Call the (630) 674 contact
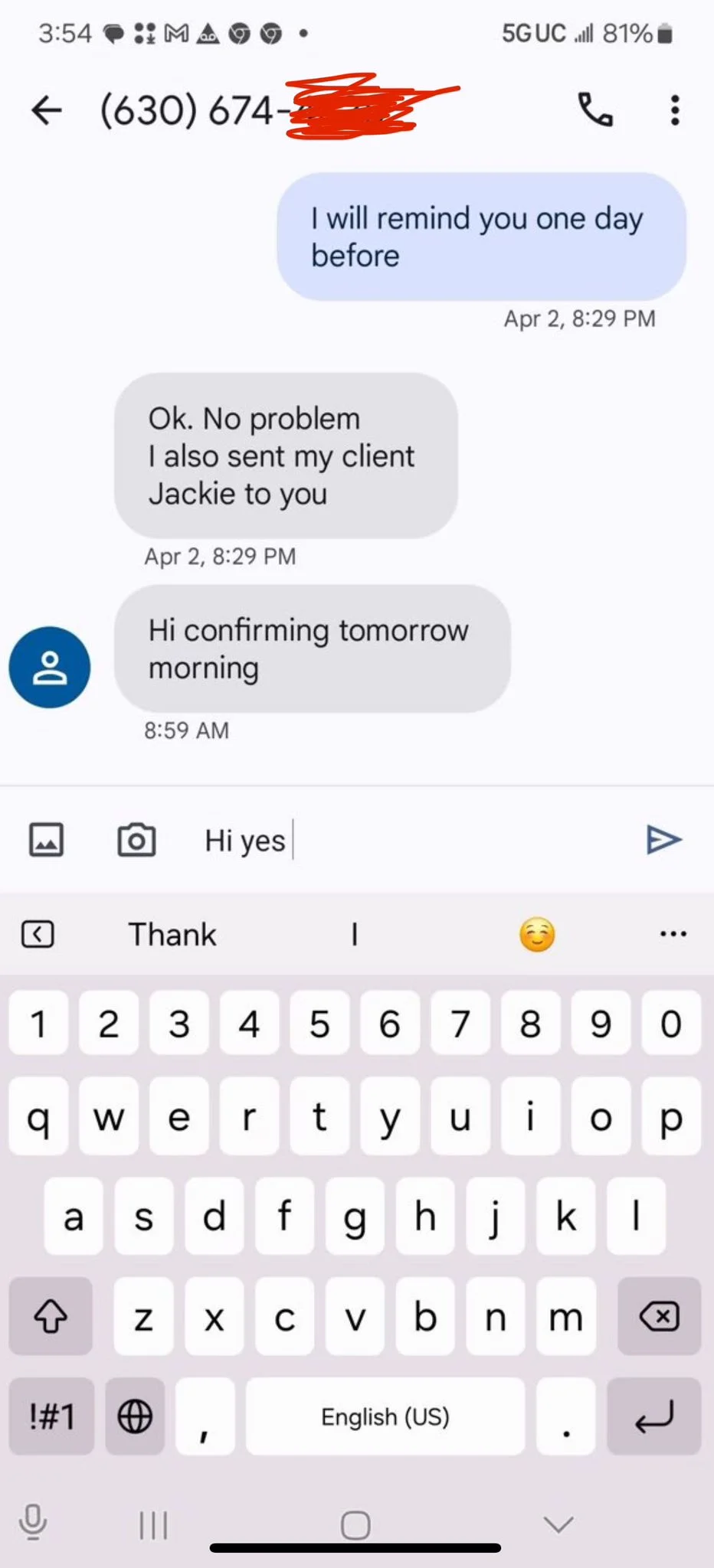Viewport: 714px width, 1568px height. pos(595,110)
